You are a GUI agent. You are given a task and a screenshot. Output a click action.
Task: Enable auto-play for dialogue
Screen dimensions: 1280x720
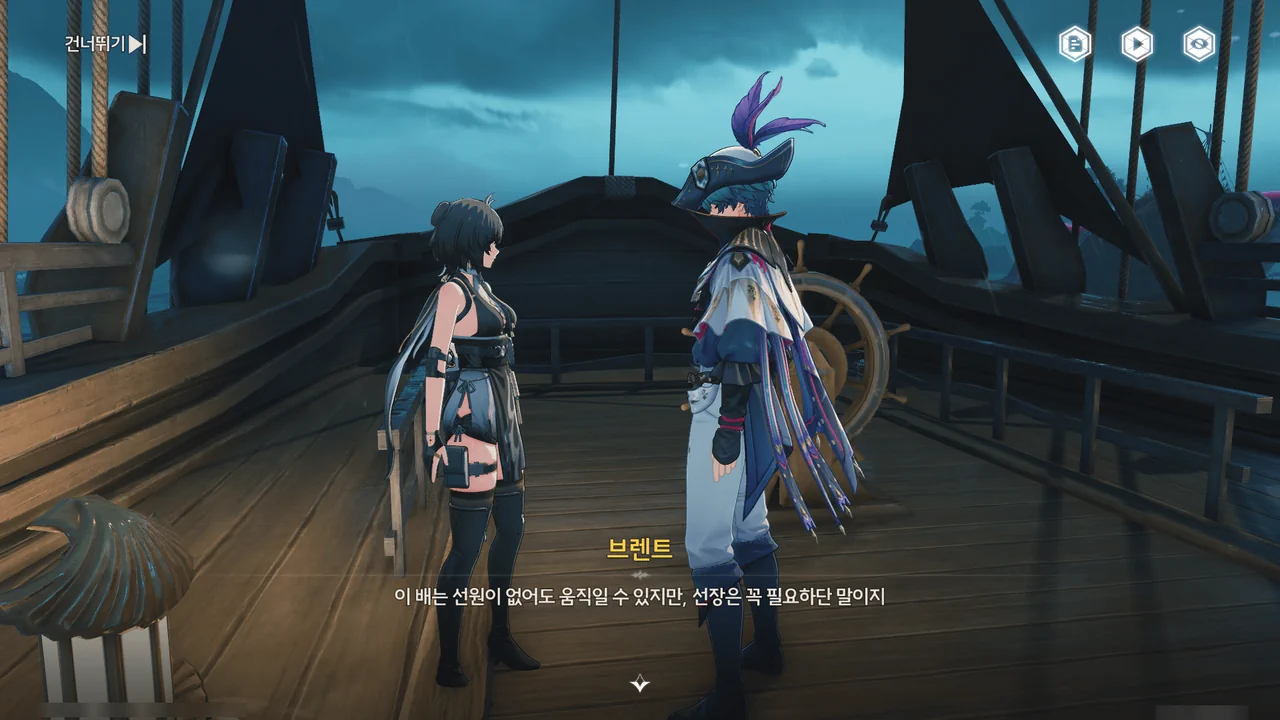[x=1137, y=44]
